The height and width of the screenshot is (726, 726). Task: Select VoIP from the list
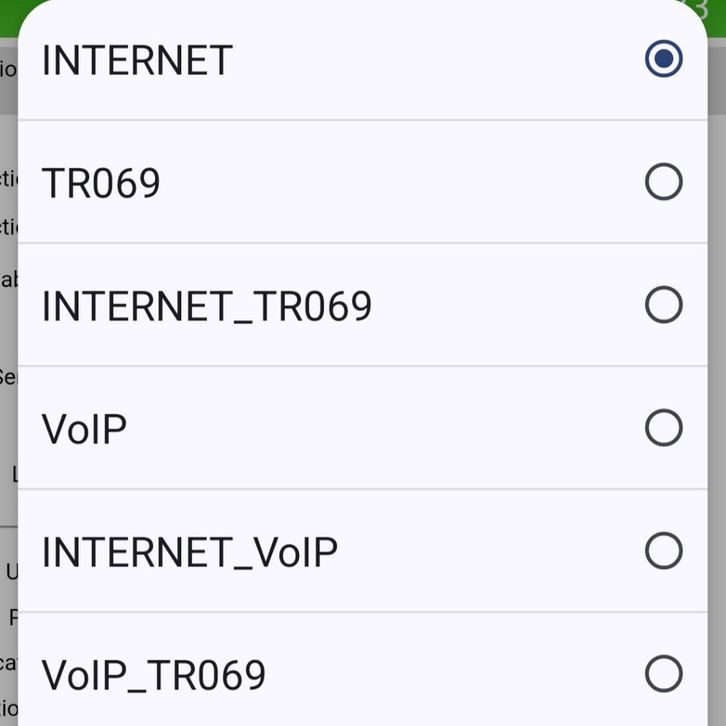coord(363,428)
